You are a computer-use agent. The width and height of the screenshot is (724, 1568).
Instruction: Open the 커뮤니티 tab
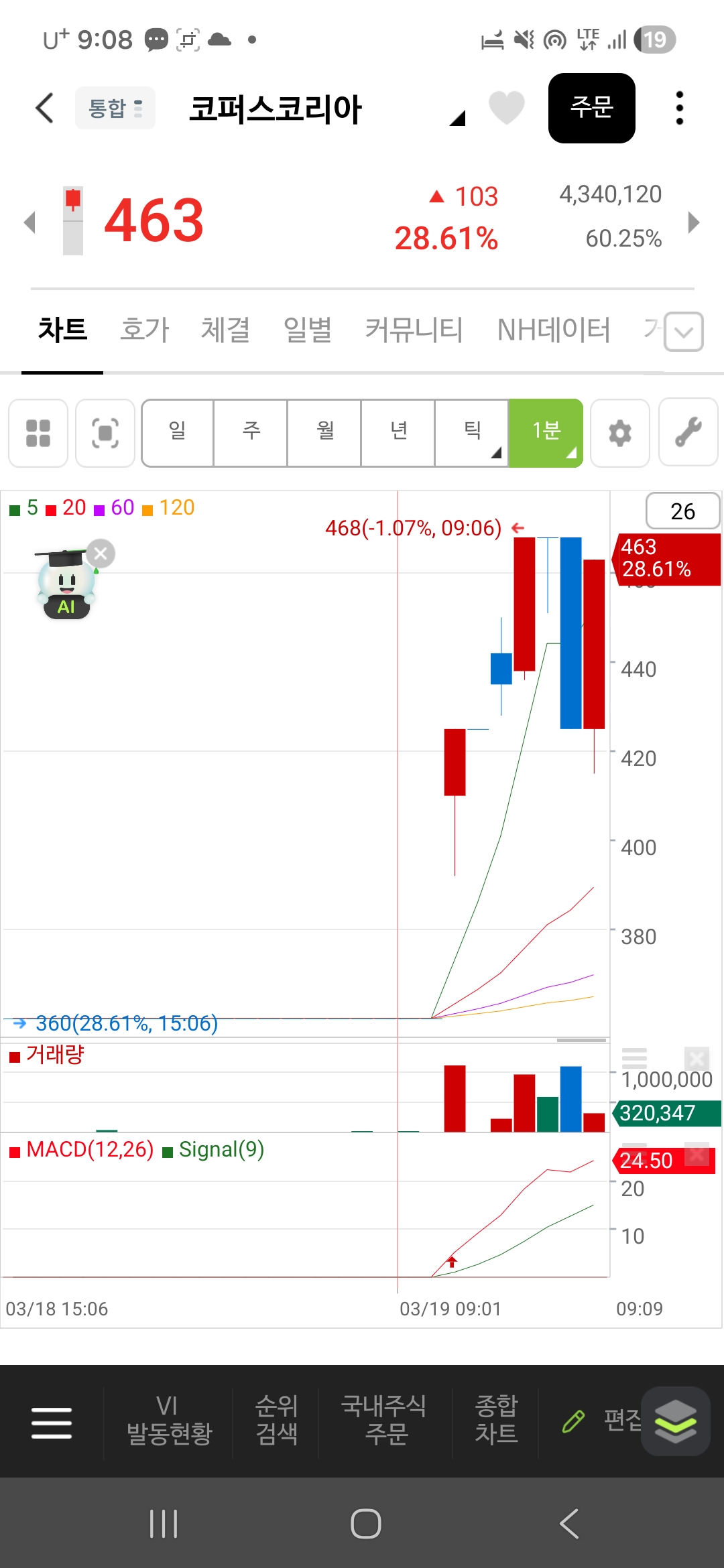[414, 330]
